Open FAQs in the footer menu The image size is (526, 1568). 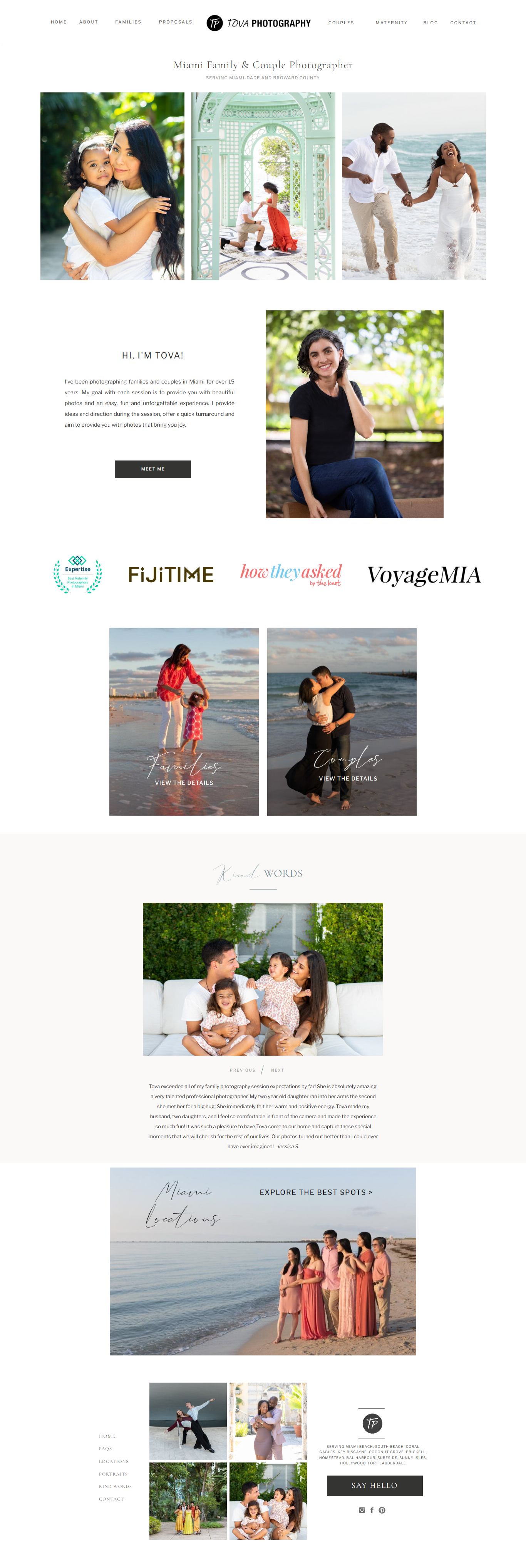pos(106,1448)
